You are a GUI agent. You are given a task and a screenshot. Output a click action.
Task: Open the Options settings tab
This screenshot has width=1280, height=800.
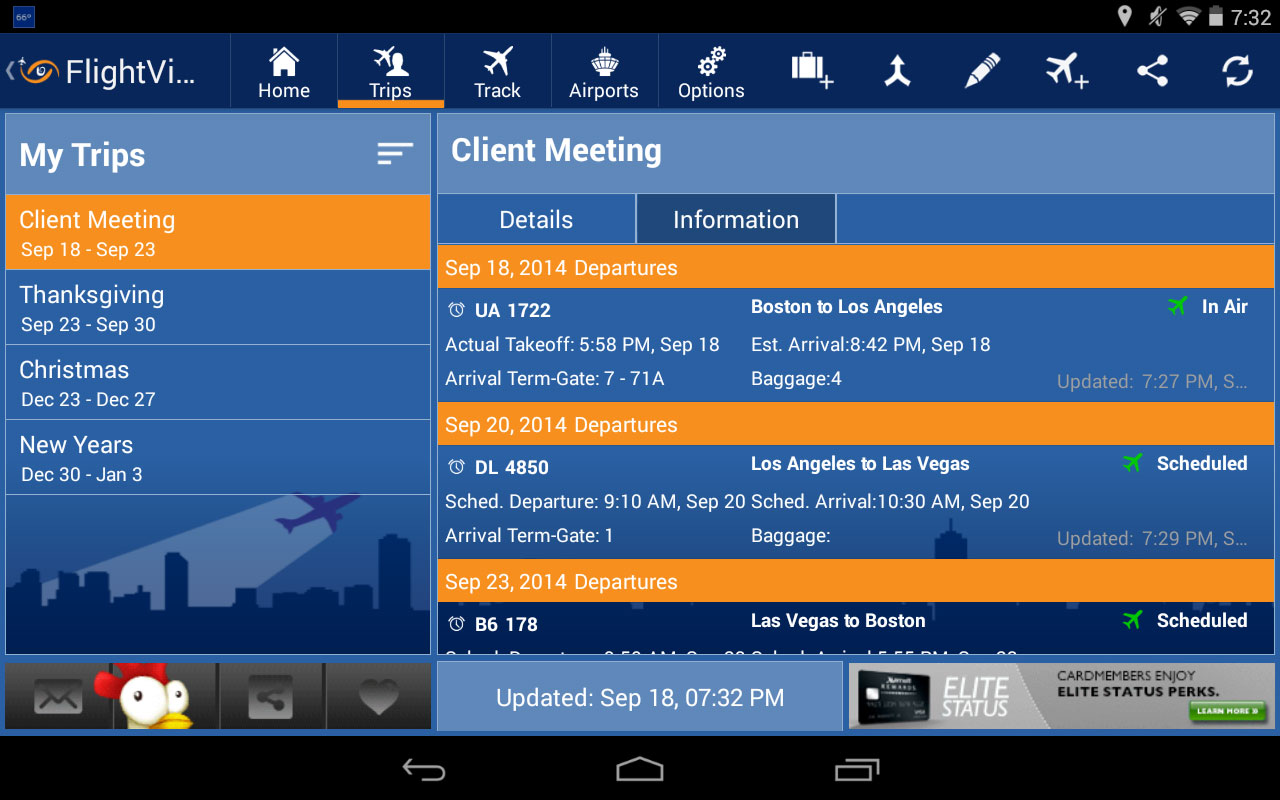click(711, 72)
